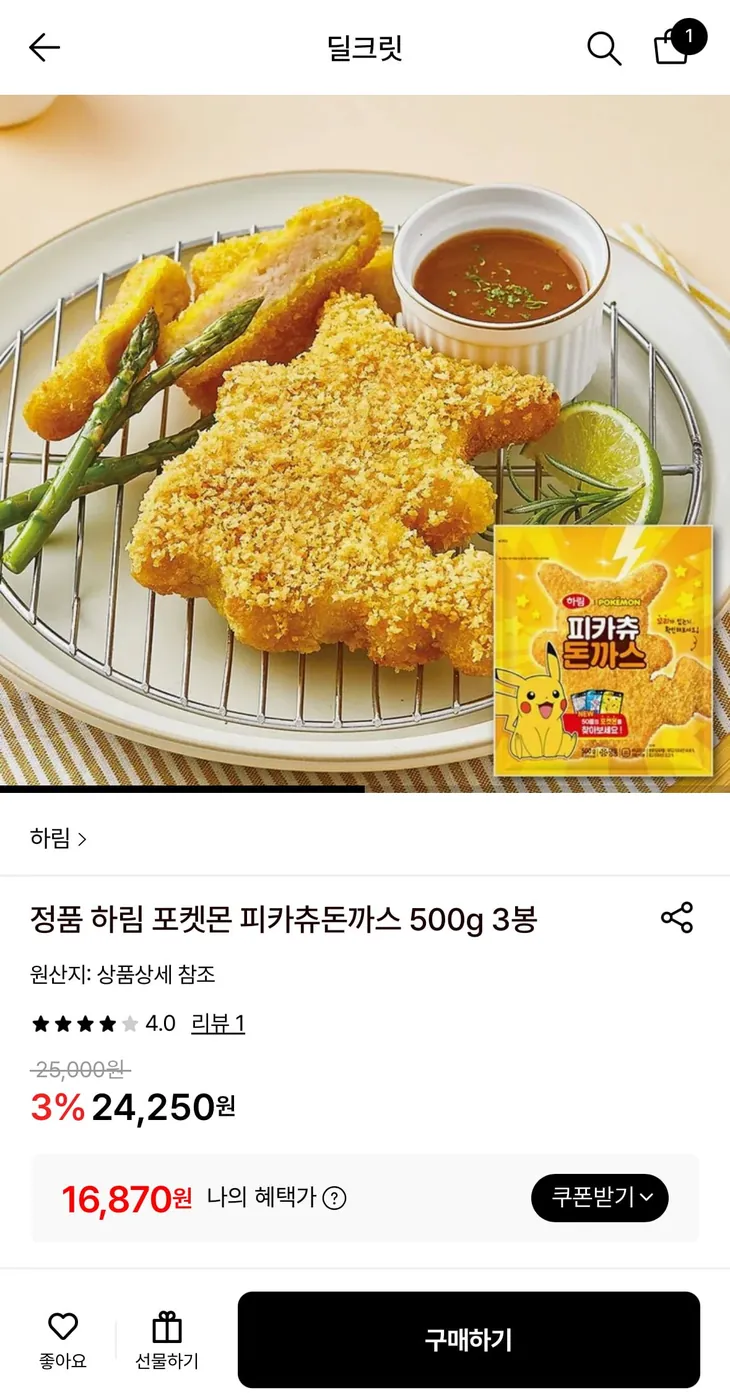Open the shopping cart icon

[668, 49]
